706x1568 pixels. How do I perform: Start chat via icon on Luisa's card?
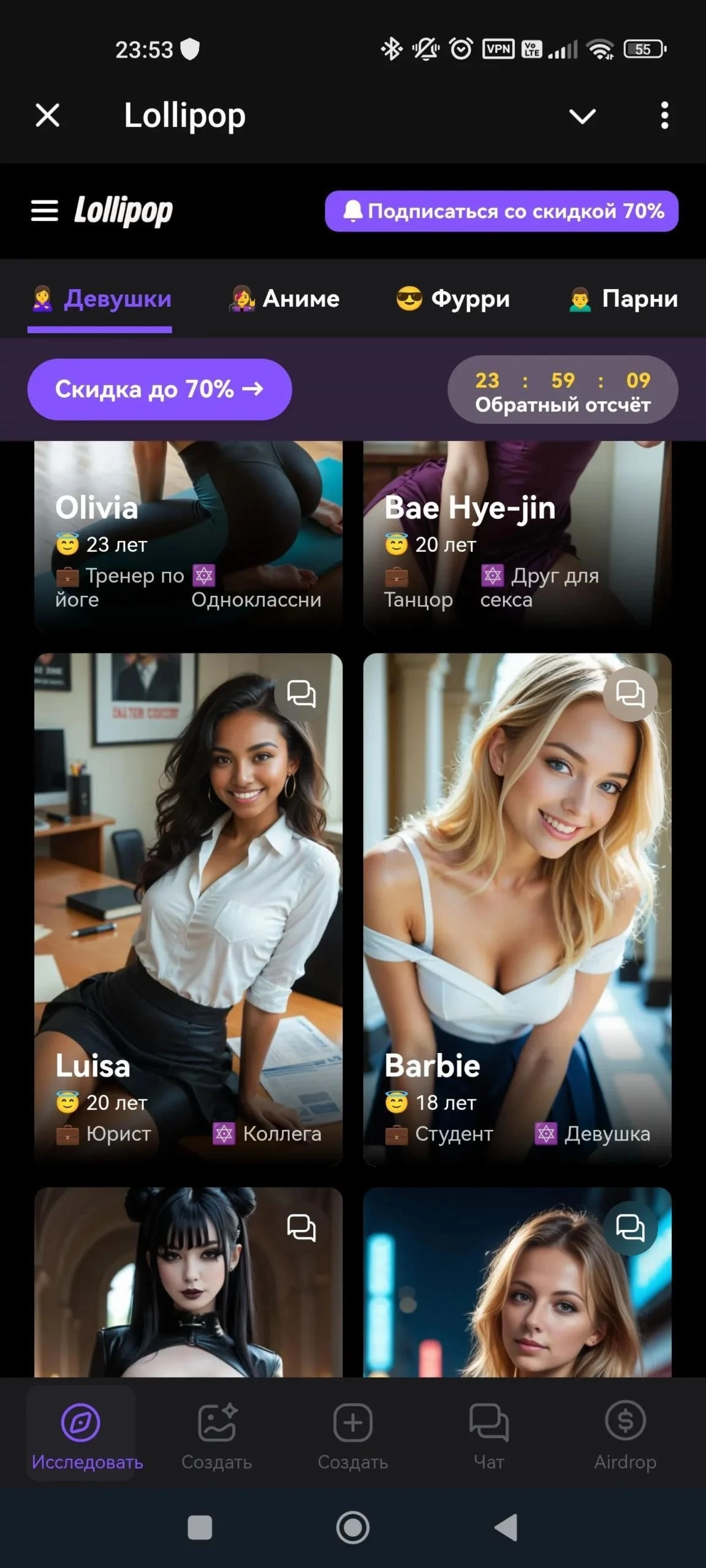pos(301,695)
